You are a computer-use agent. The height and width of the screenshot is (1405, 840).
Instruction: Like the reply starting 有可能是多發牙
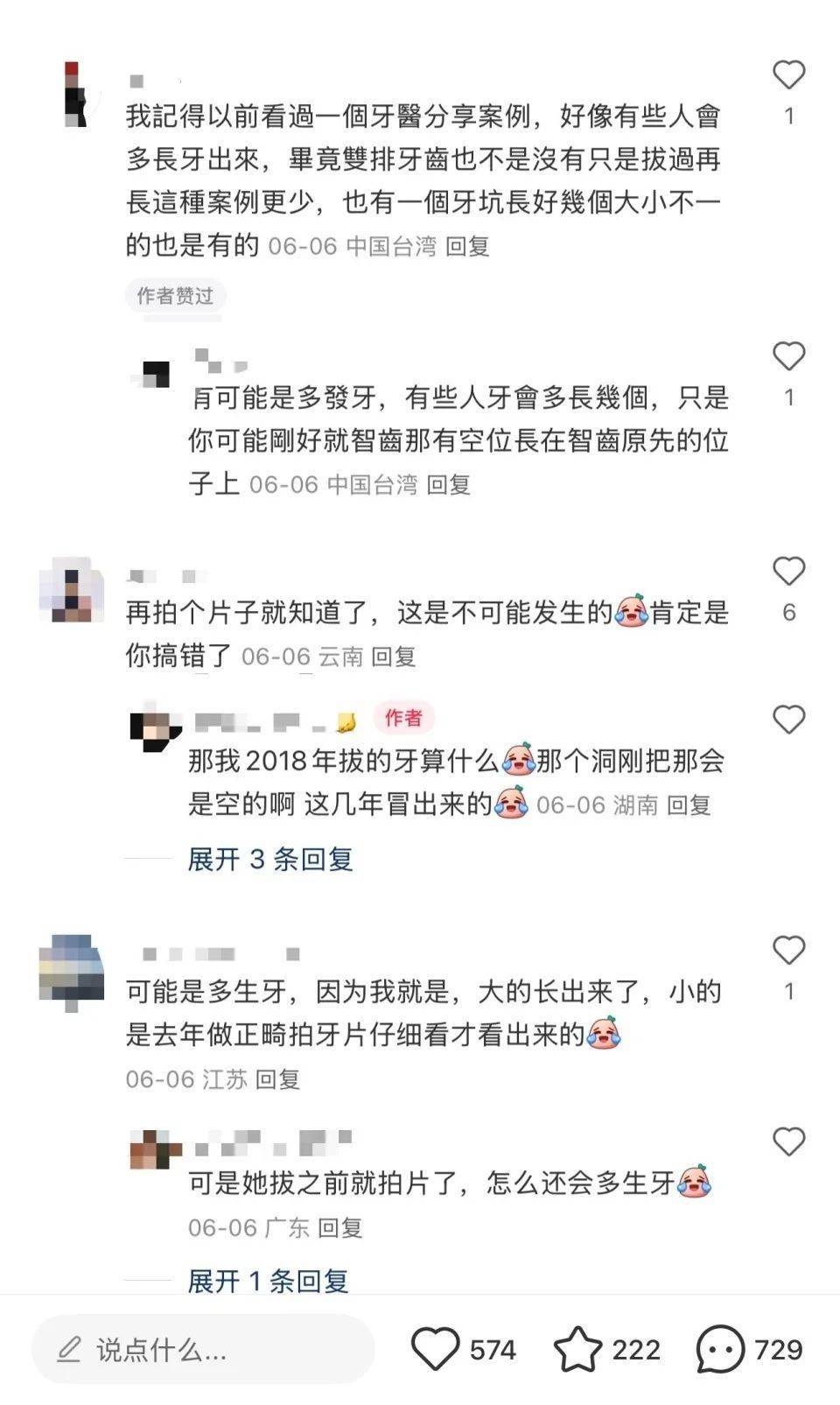tap(788, 356)
